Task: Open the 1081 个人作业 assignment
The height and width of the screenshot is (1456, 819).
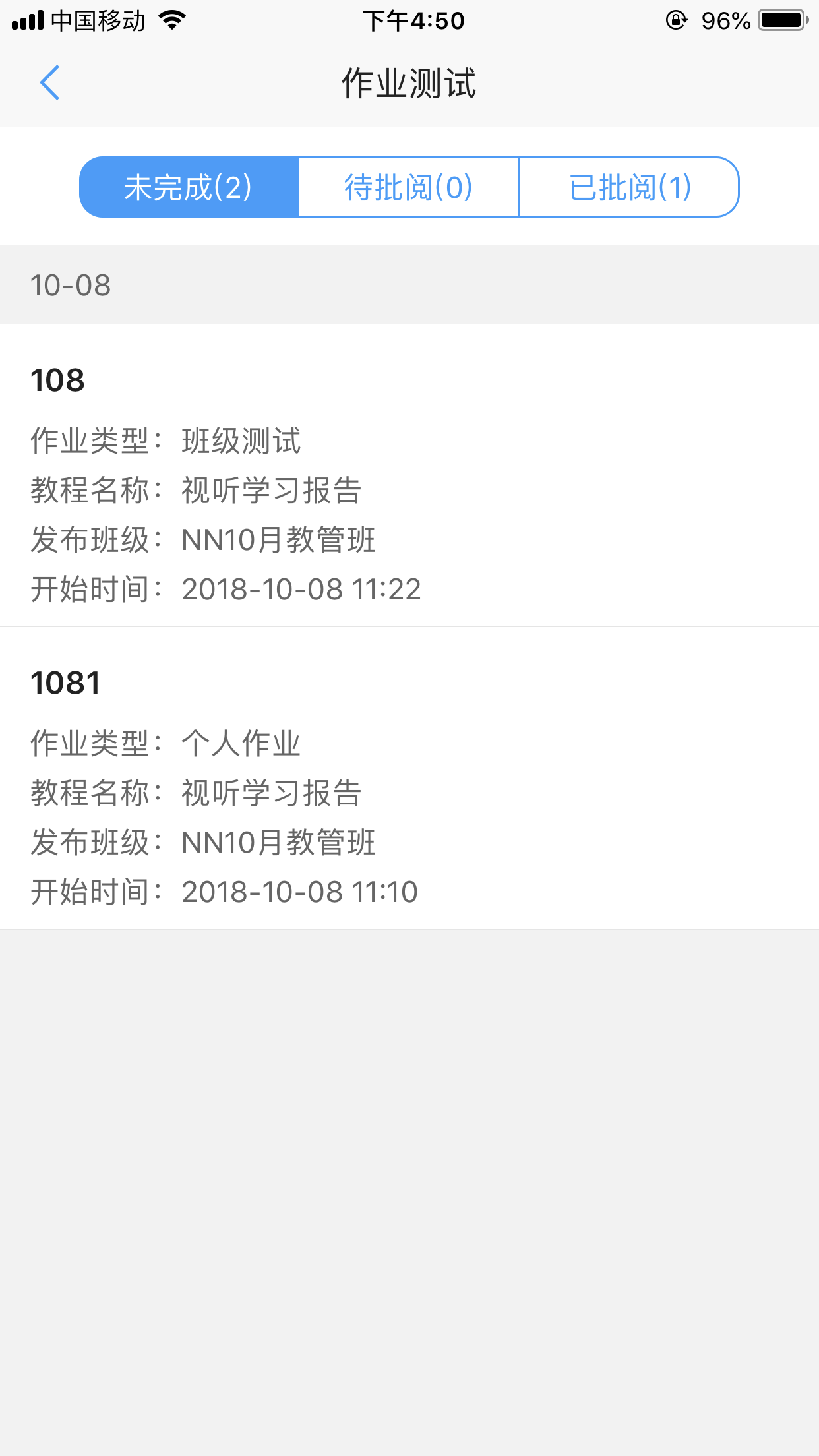Action: click(x=409, y=778)
